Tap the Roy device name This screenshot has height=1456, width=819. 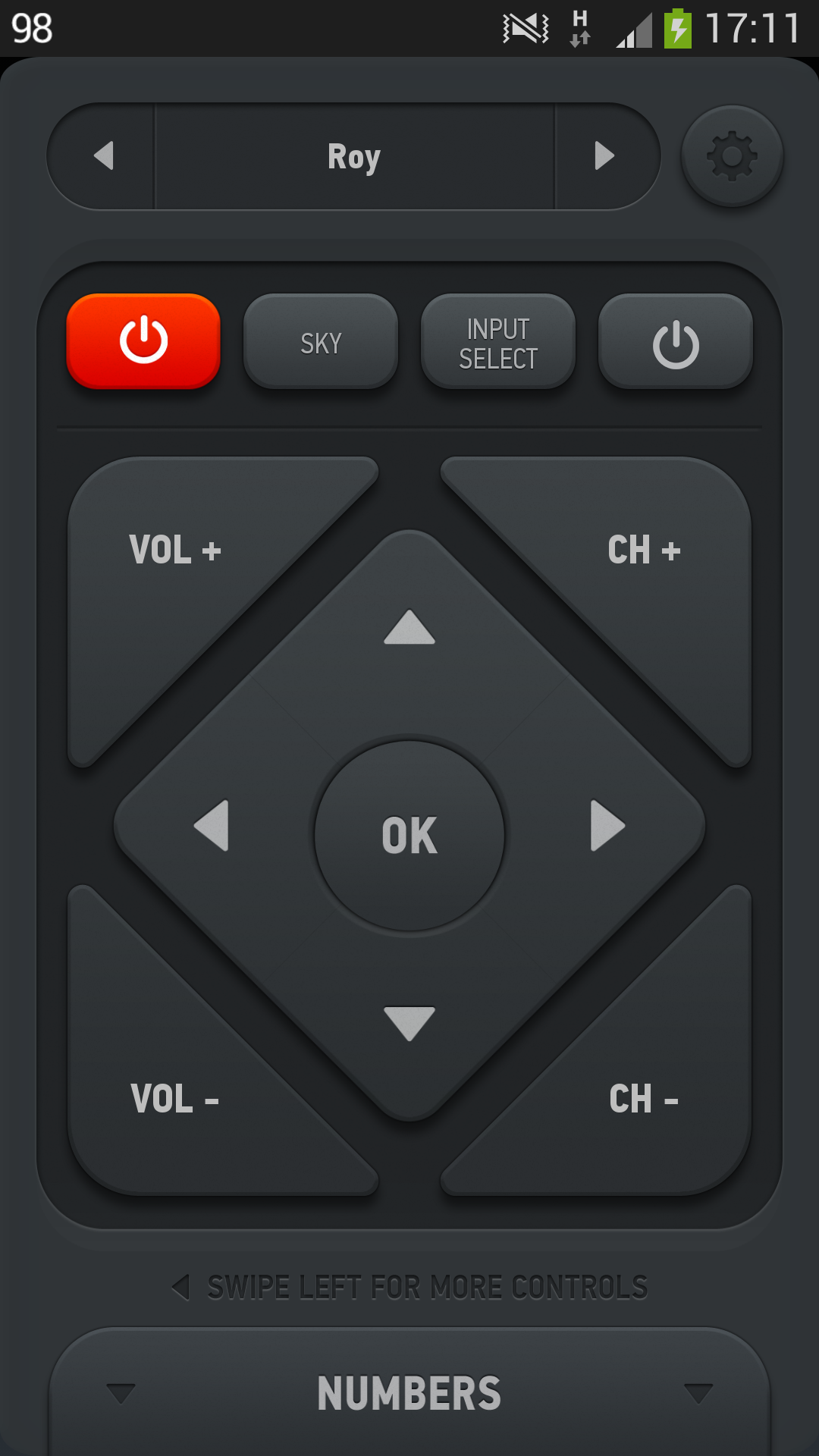[x=354, y=156]
